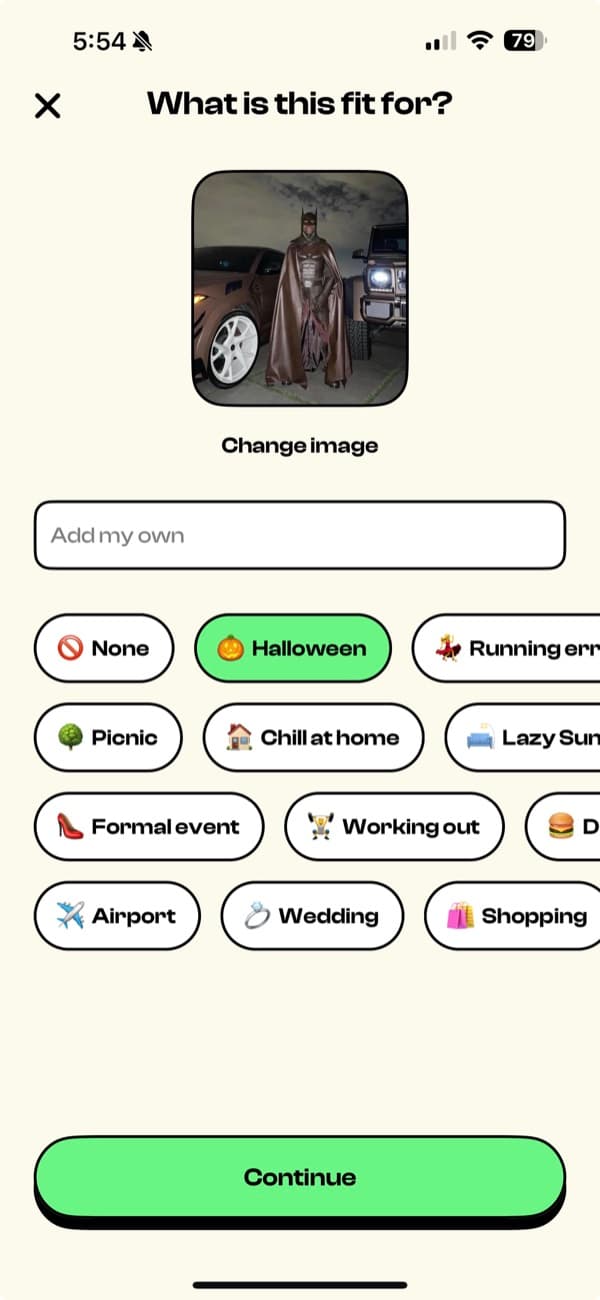Deselect the Halloween chip
The image size is (600, 1300).
[x=292, y=648]
